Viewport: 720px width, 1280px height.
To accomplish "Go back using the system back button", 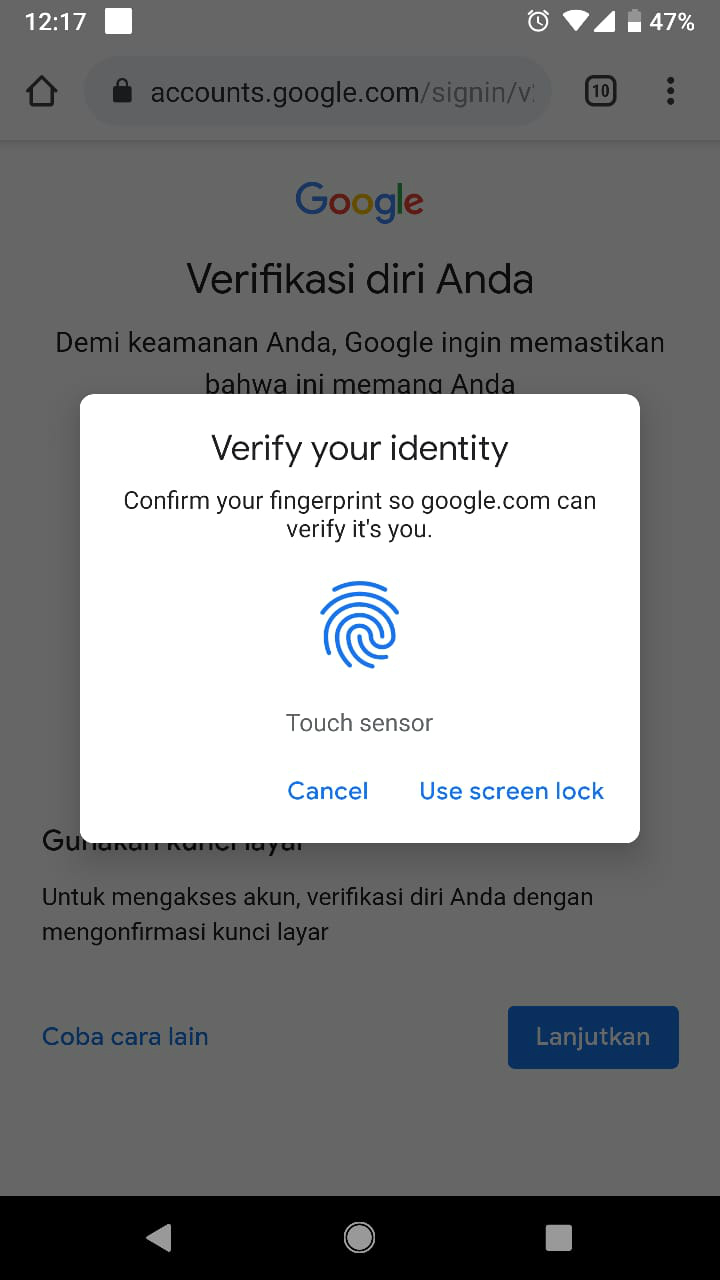I will point(158,1237).
